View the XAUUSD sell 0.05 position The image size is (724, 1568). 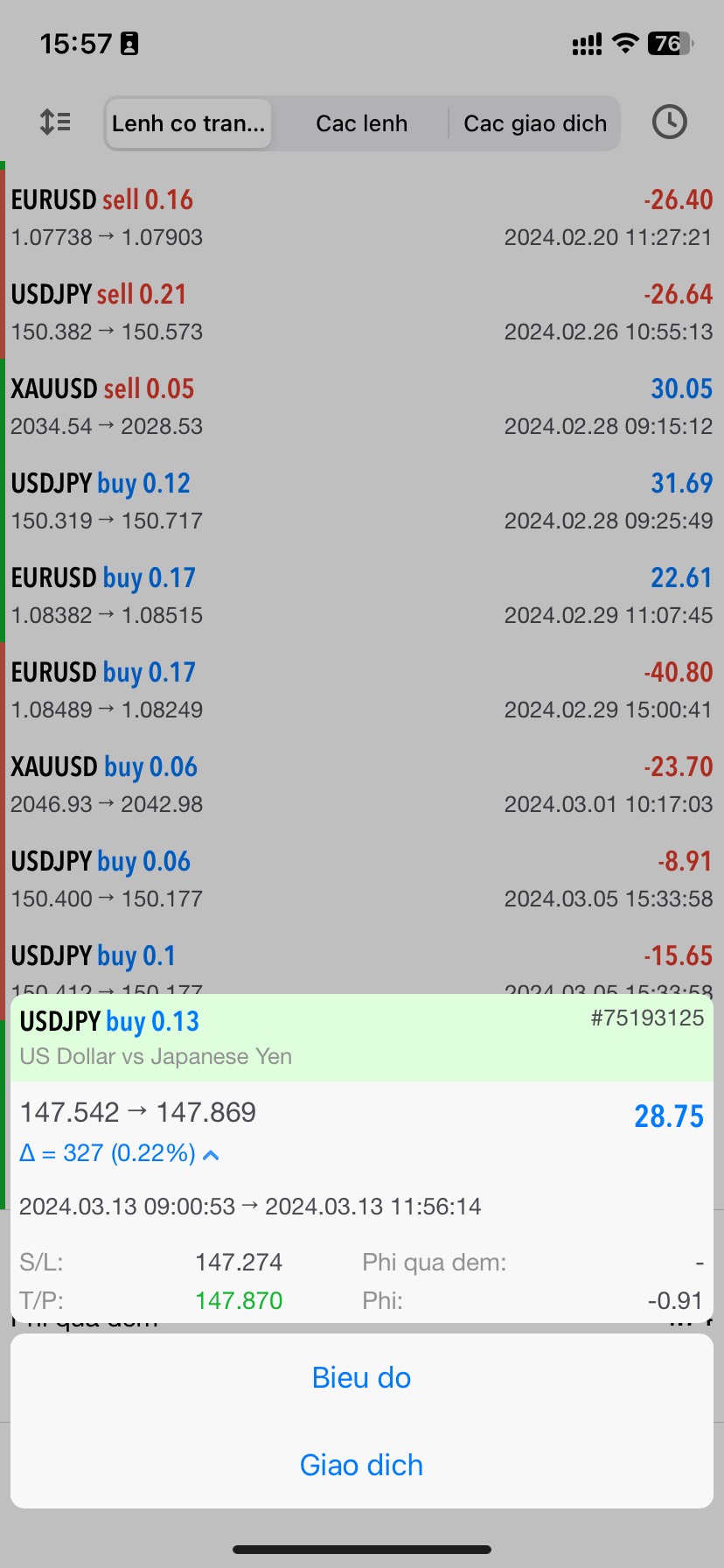coord(361,406)
